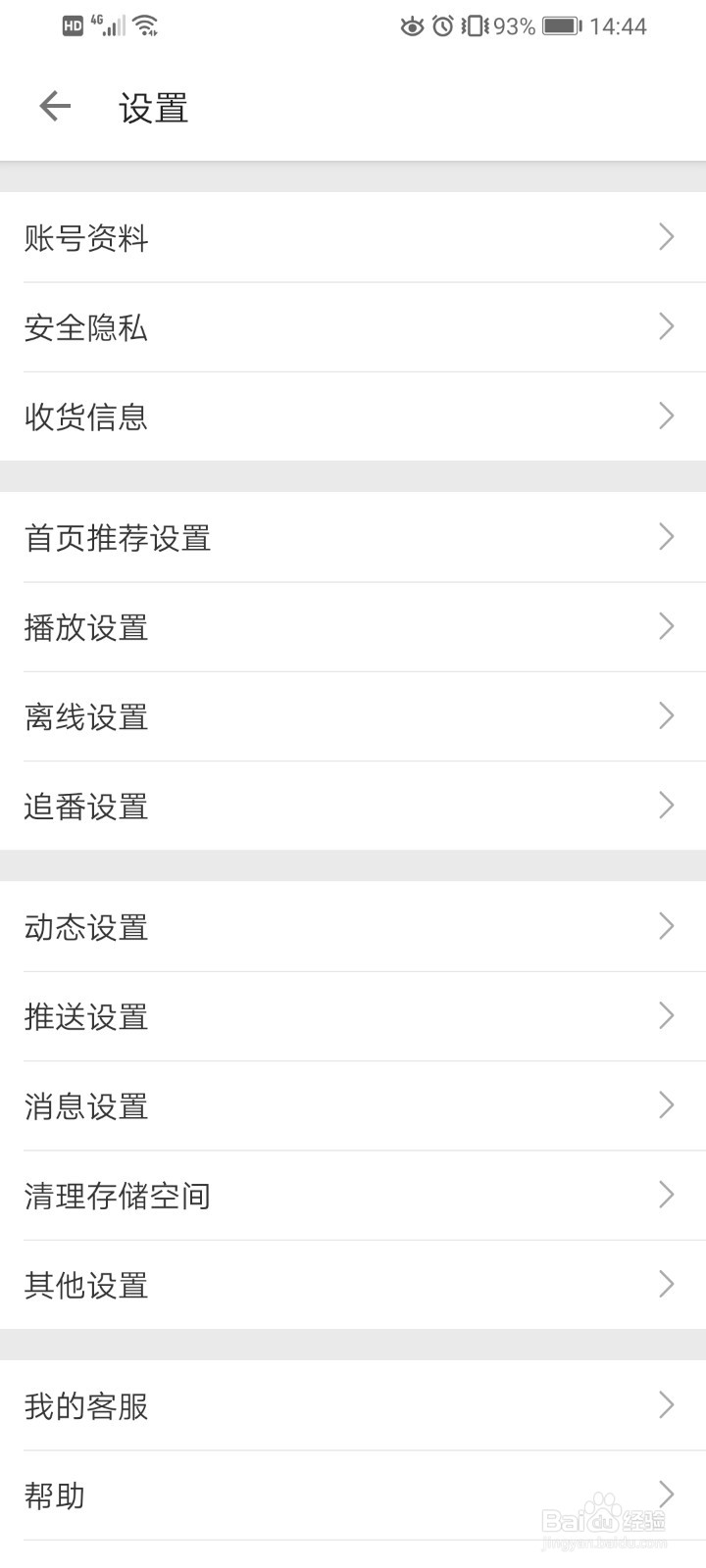
Task: Click the 4G signal strength icon
Action: pyautogui.click(x=108, y=24)
